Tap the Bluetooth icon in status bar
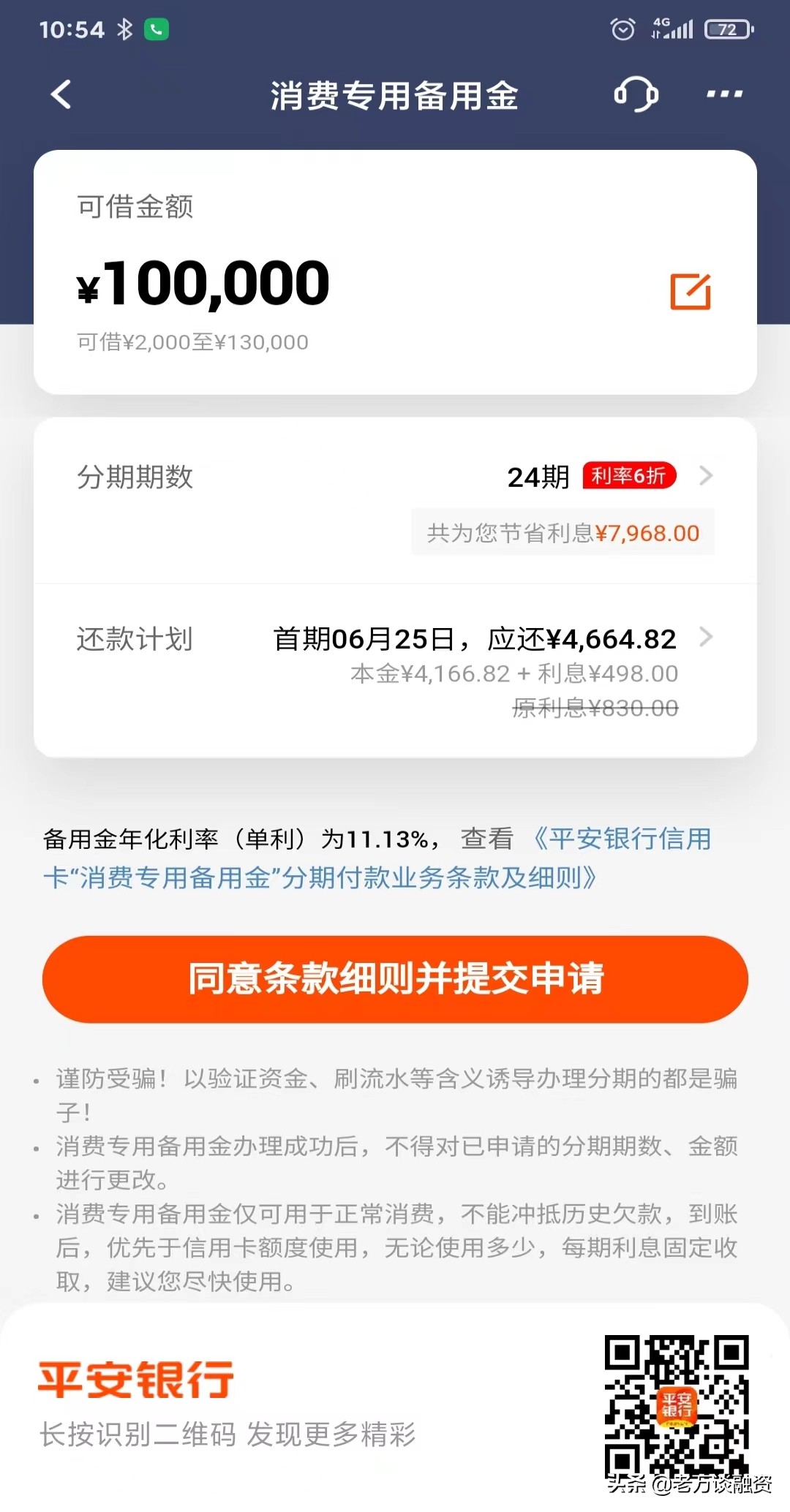Viewport: 790px width, 1512px height. (126, 29)
